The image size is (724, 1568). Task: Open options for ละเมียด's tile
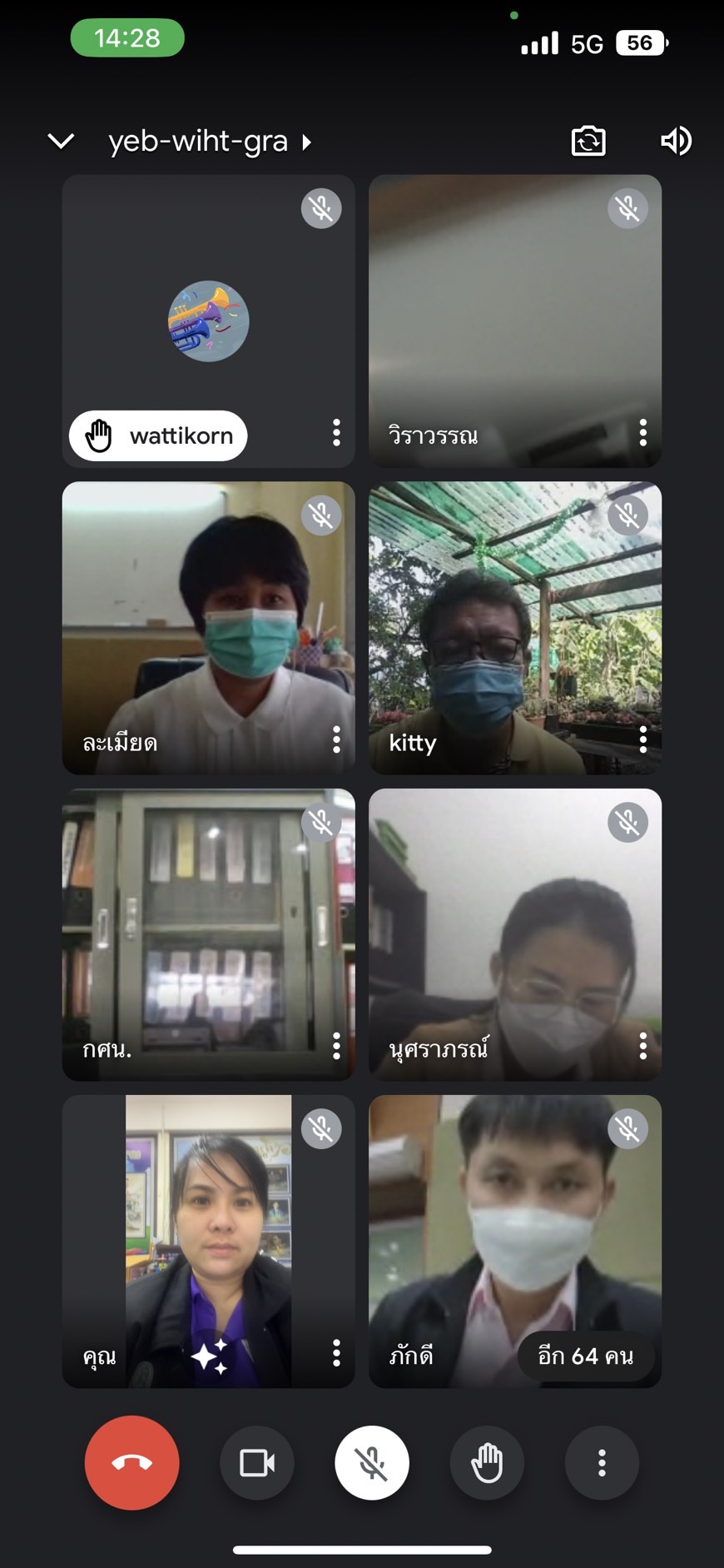[336, 739]
